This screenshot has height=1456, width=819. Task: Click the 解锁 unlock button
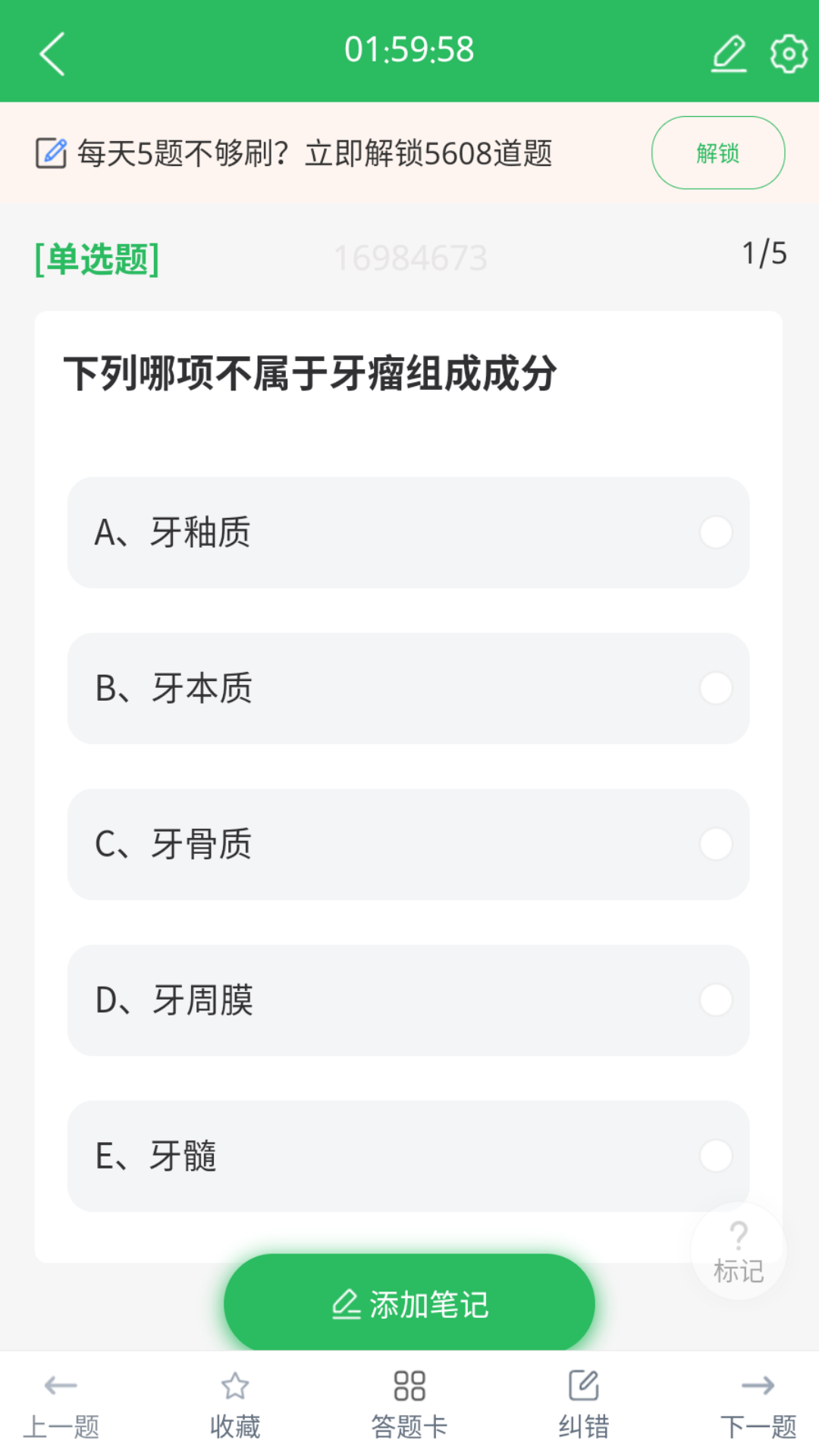pyautogui.click(x=717, y=152)
